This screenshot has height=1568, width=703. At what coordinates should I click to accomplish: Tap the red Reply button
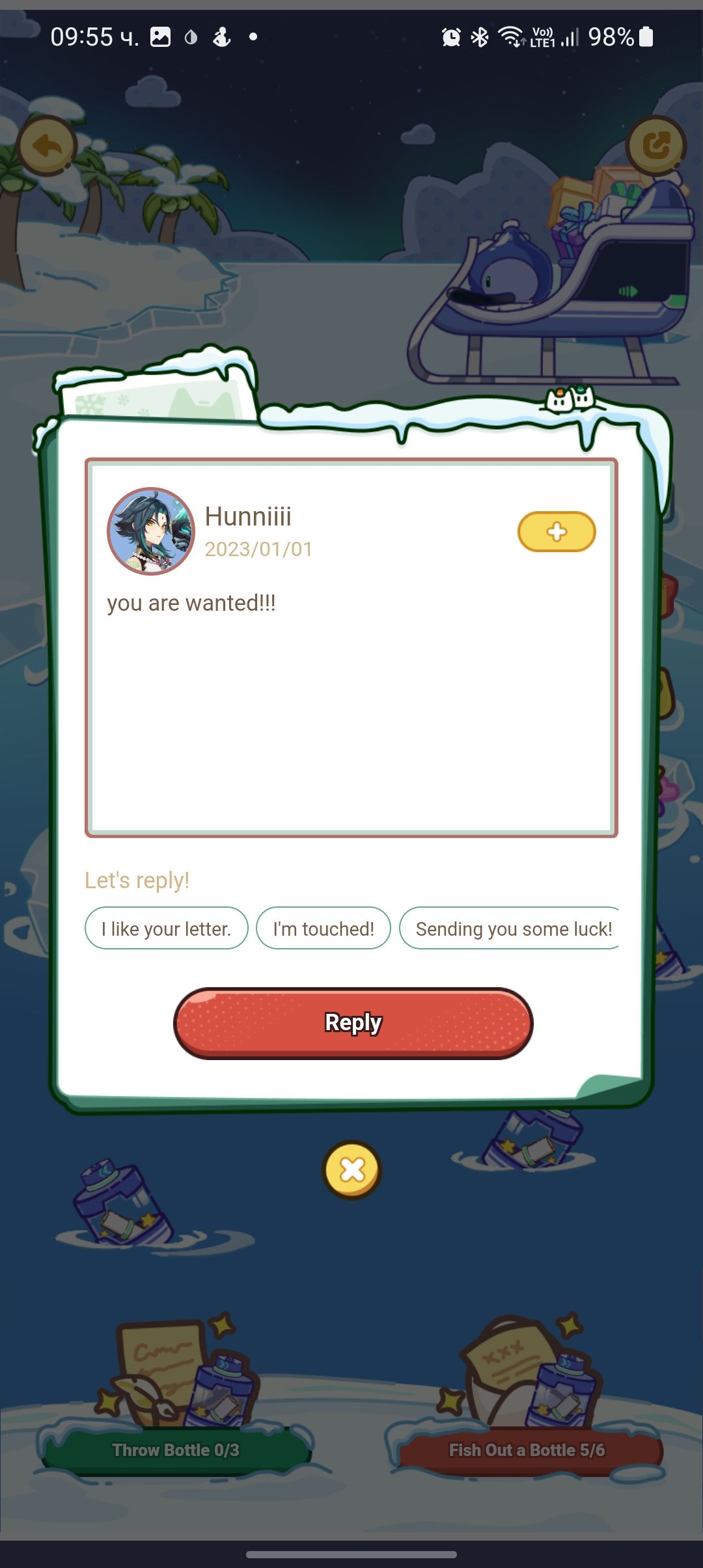pos(353,1023)
